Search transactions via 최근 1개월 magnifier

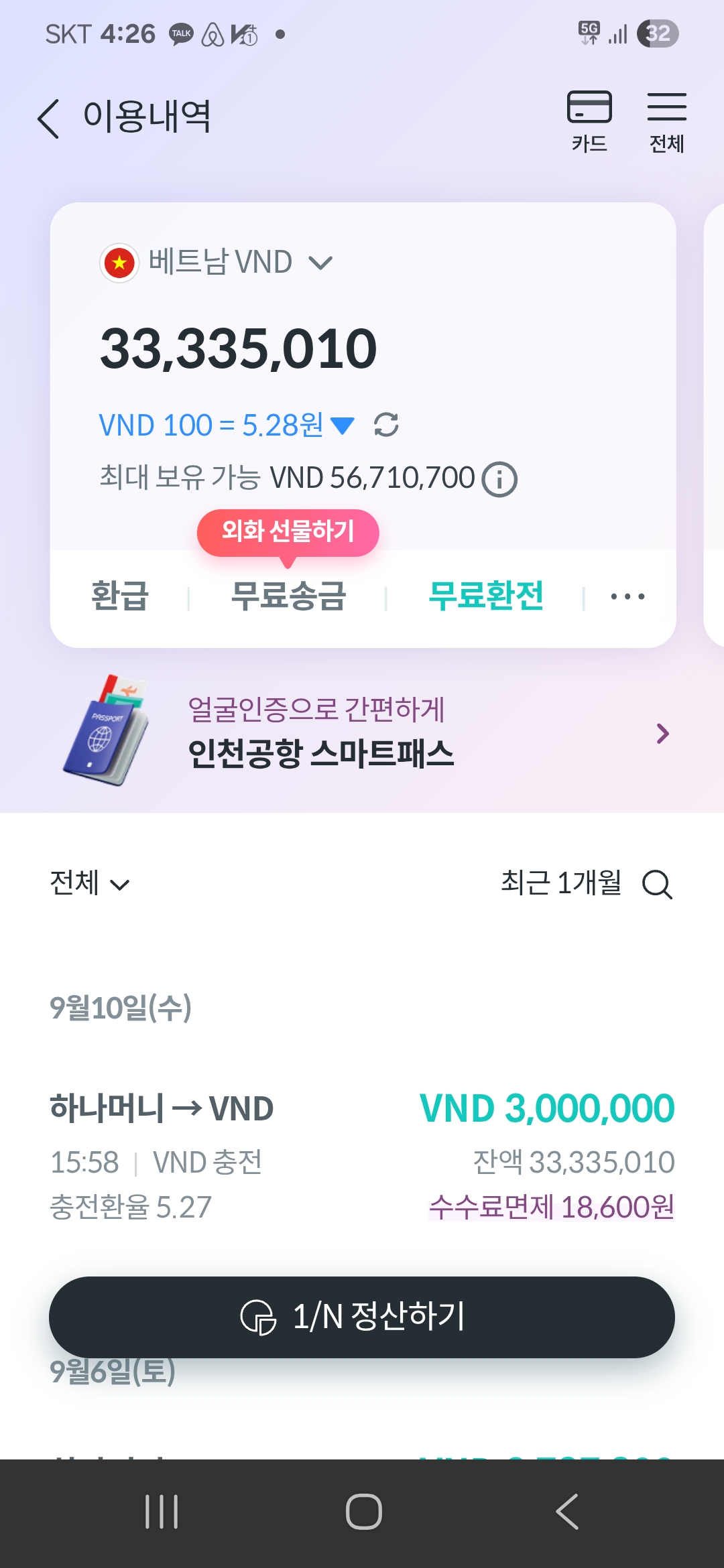[657, 884]
